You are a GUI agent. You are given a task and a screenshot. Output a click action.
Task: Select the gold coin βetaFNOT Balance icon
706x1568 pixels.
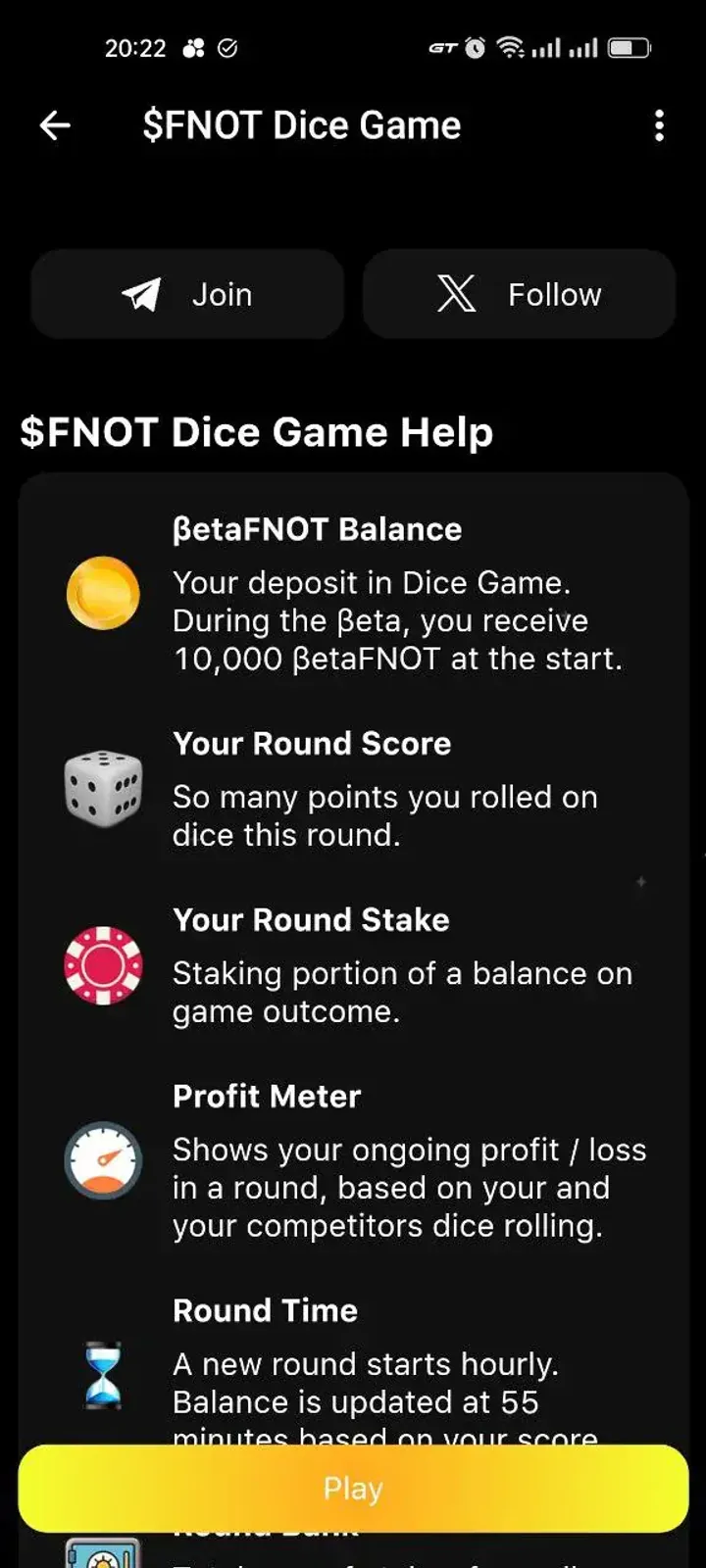pos(103,593)
